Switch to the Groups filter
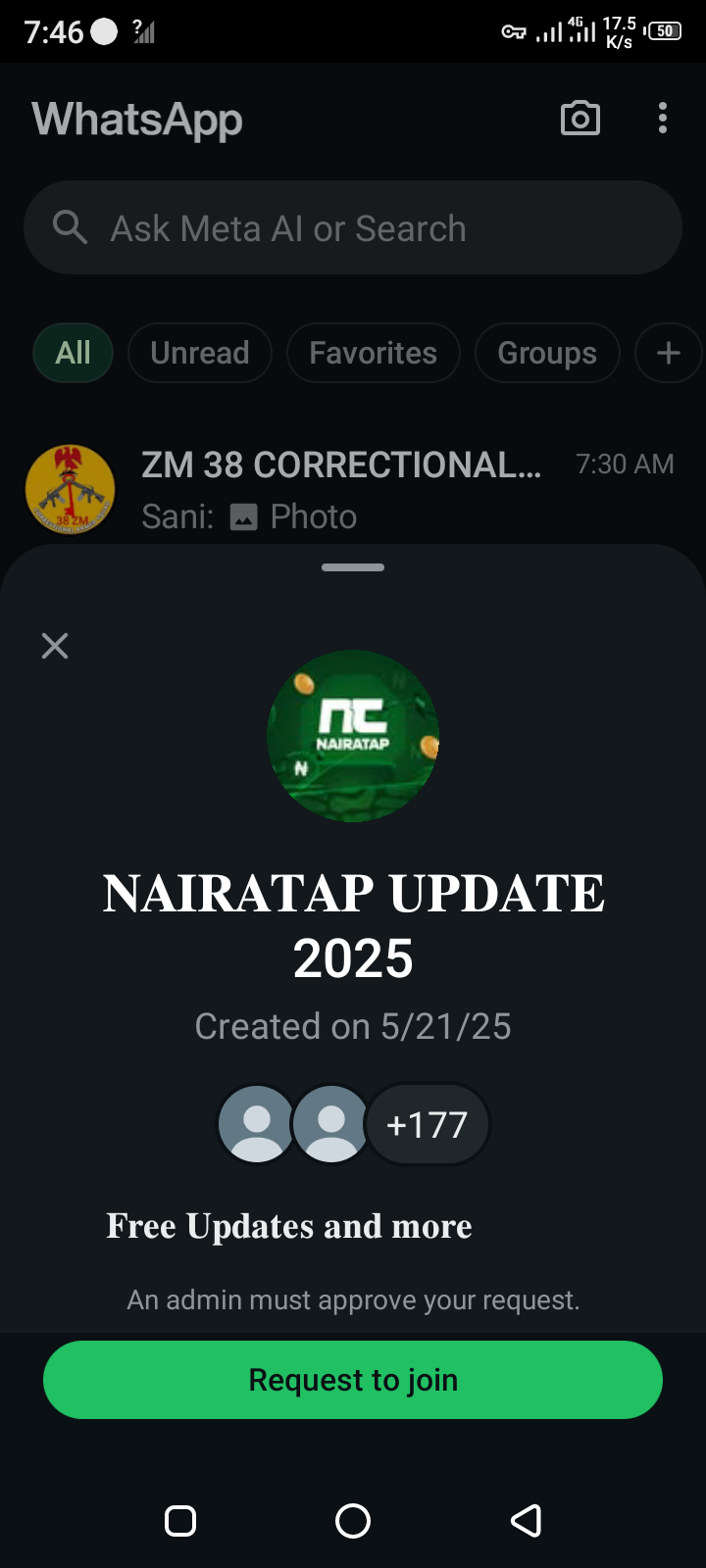The image size is (706, 1568). (546, 353)
